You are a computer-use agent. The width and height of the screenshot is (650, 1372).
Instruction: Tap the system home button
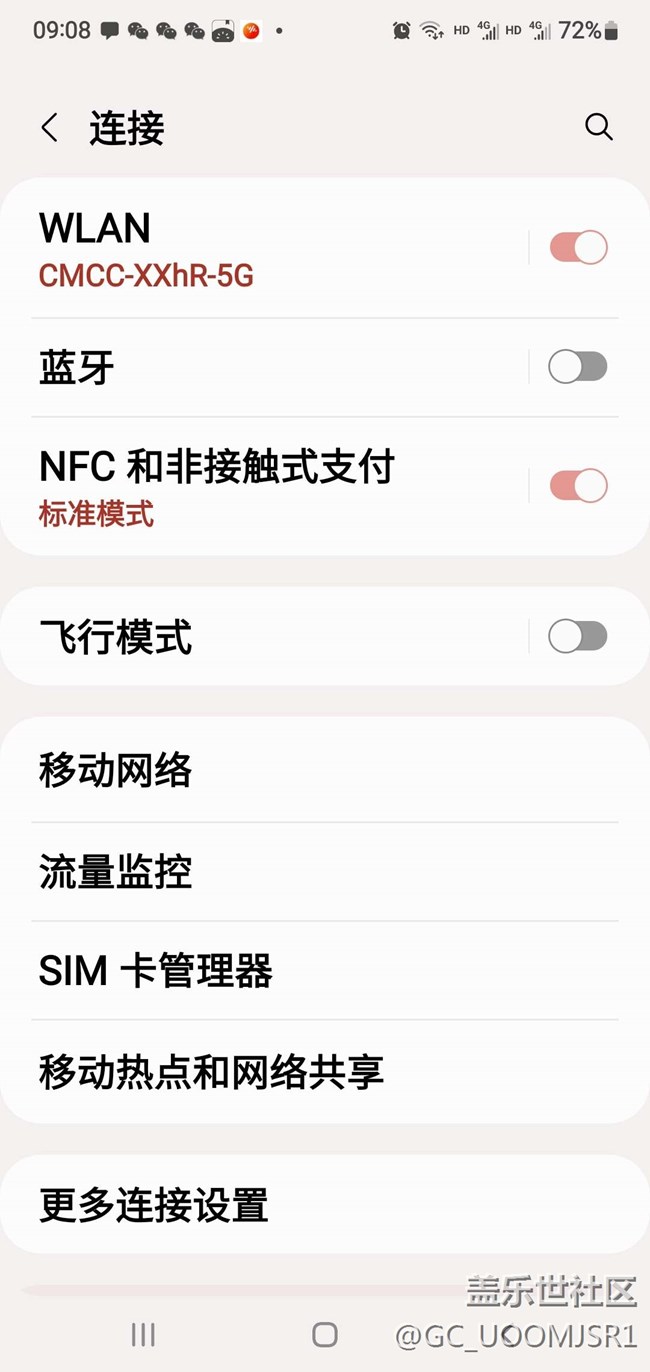click(x=325, y=1334)
